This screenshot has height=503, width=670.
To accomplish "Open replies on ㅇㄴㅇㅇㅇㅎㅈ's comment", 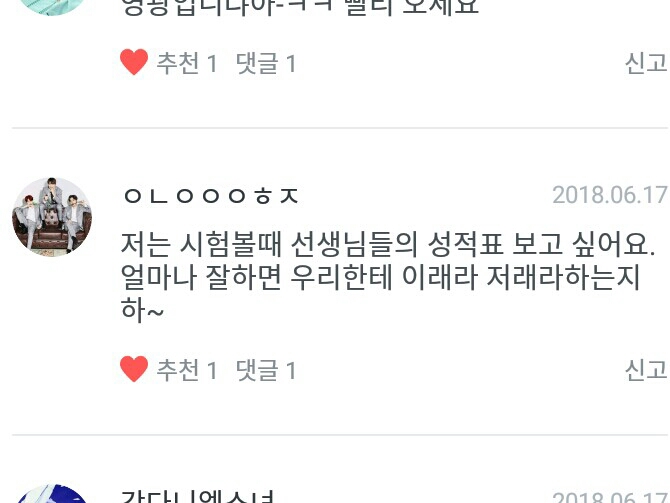I will pos(266,370).
